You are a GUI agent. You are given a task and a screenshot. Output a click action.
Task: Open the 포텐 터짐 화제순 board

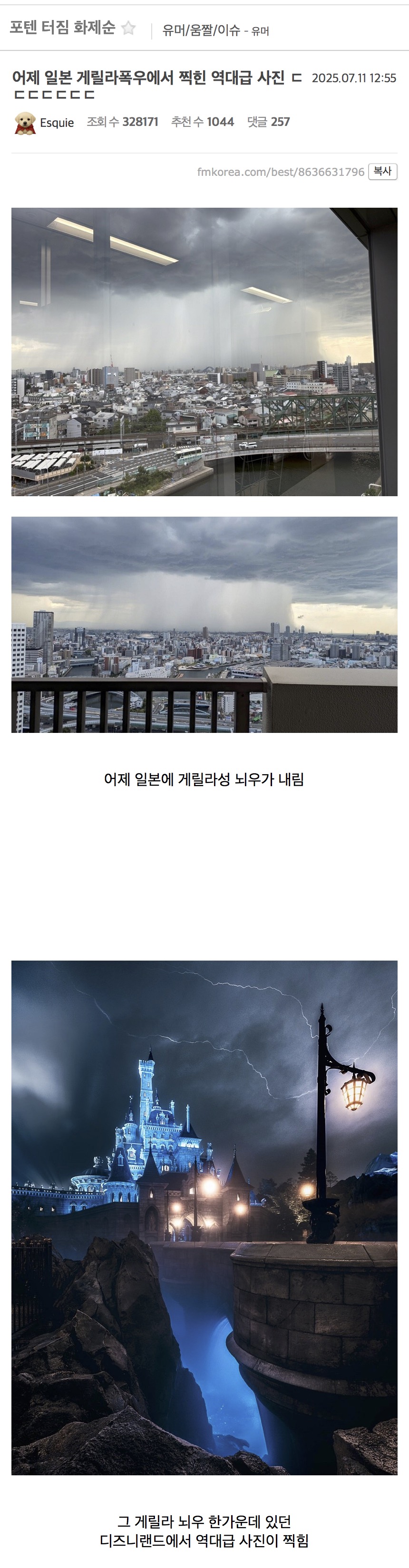coord(62,28)
